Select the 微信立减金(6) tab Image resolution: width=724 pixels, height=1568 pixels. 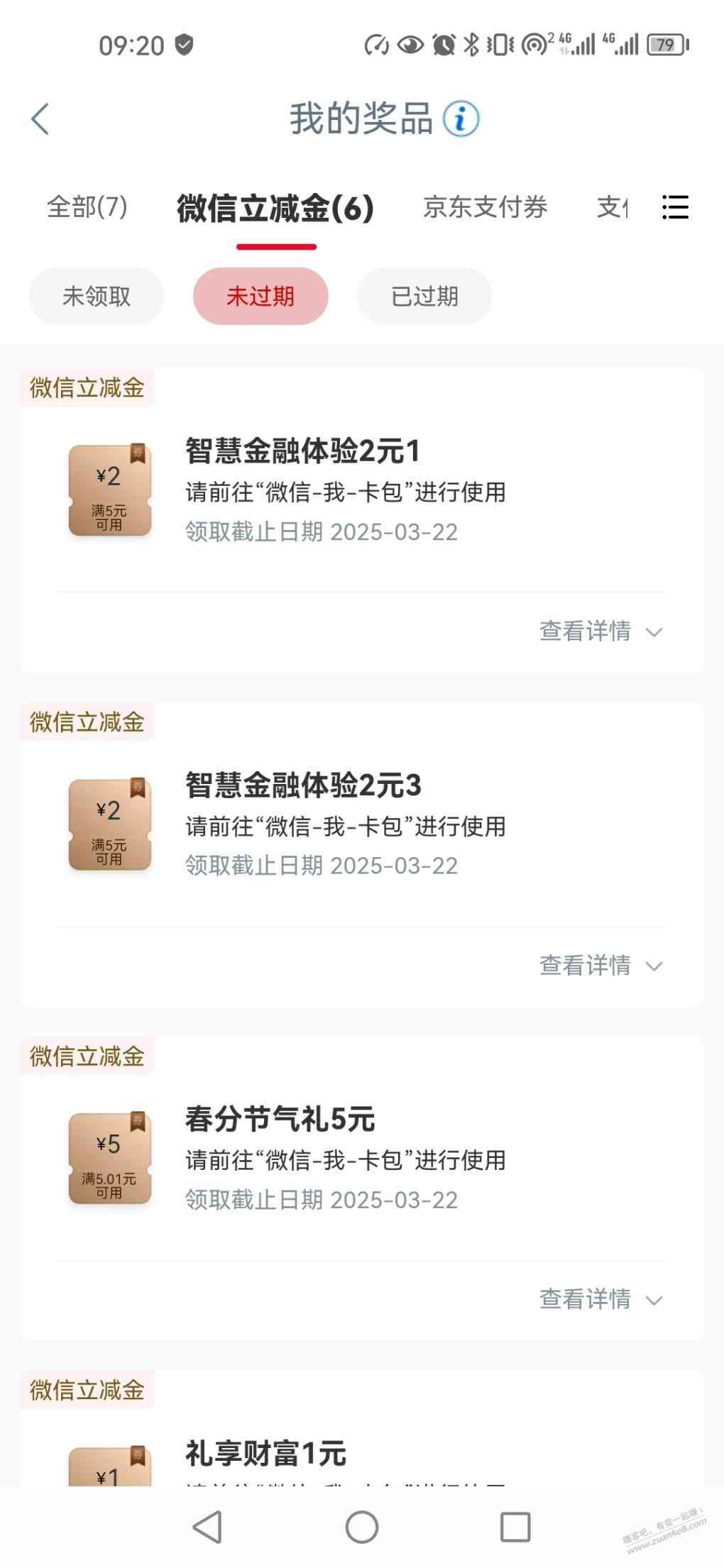coord(275,209)
